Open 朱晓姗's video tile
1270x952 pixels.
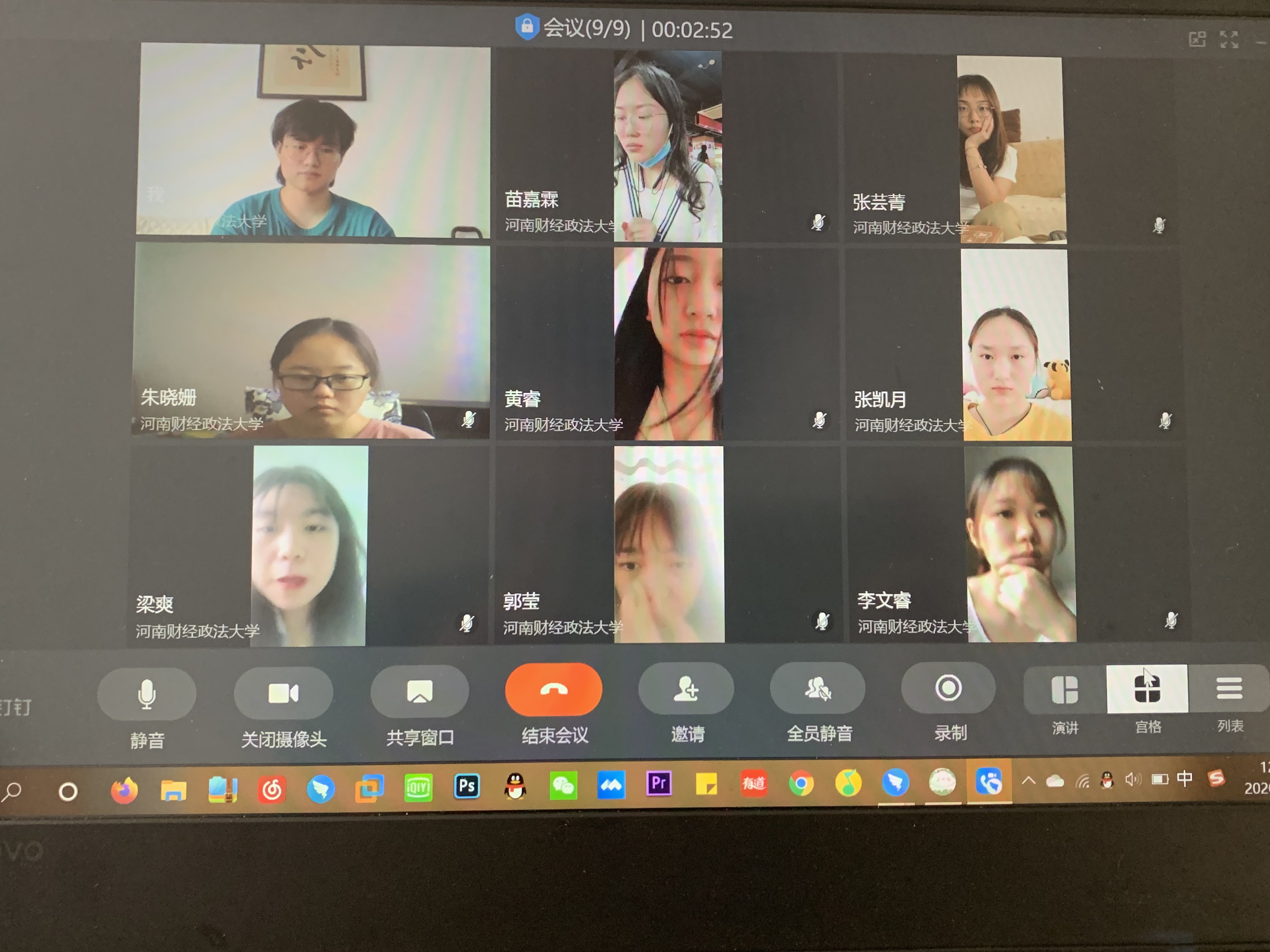pyautogui.click(x=312, y=342)
